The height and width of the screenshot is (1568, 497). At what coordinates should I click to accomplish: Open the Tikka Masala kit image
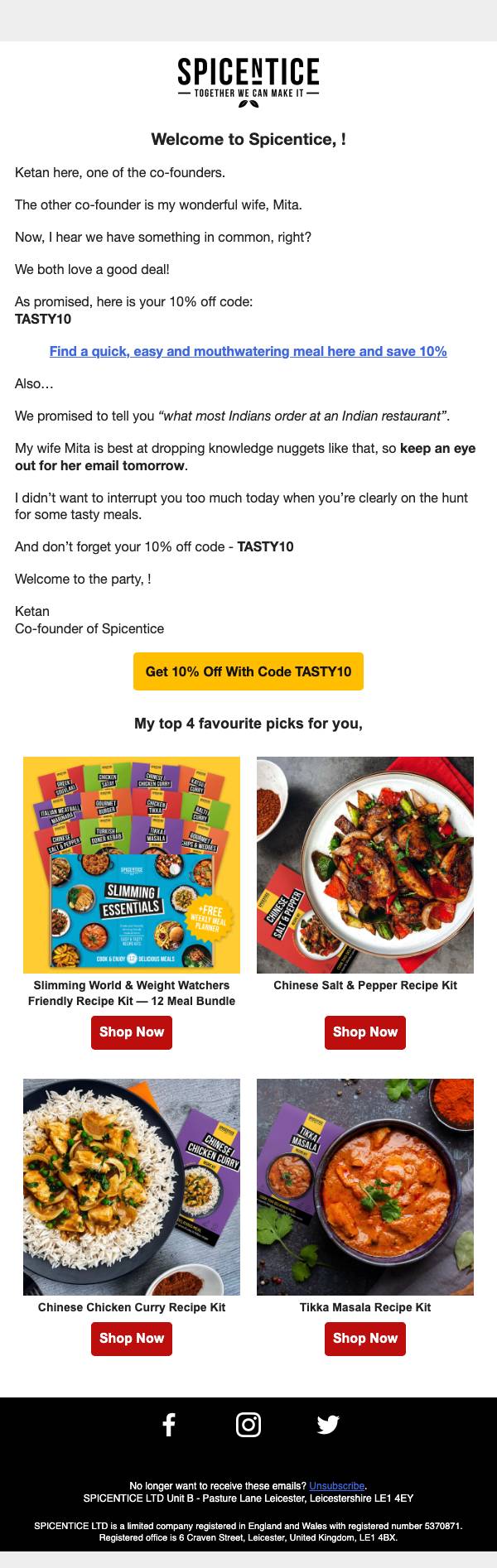pos(365,1187)
